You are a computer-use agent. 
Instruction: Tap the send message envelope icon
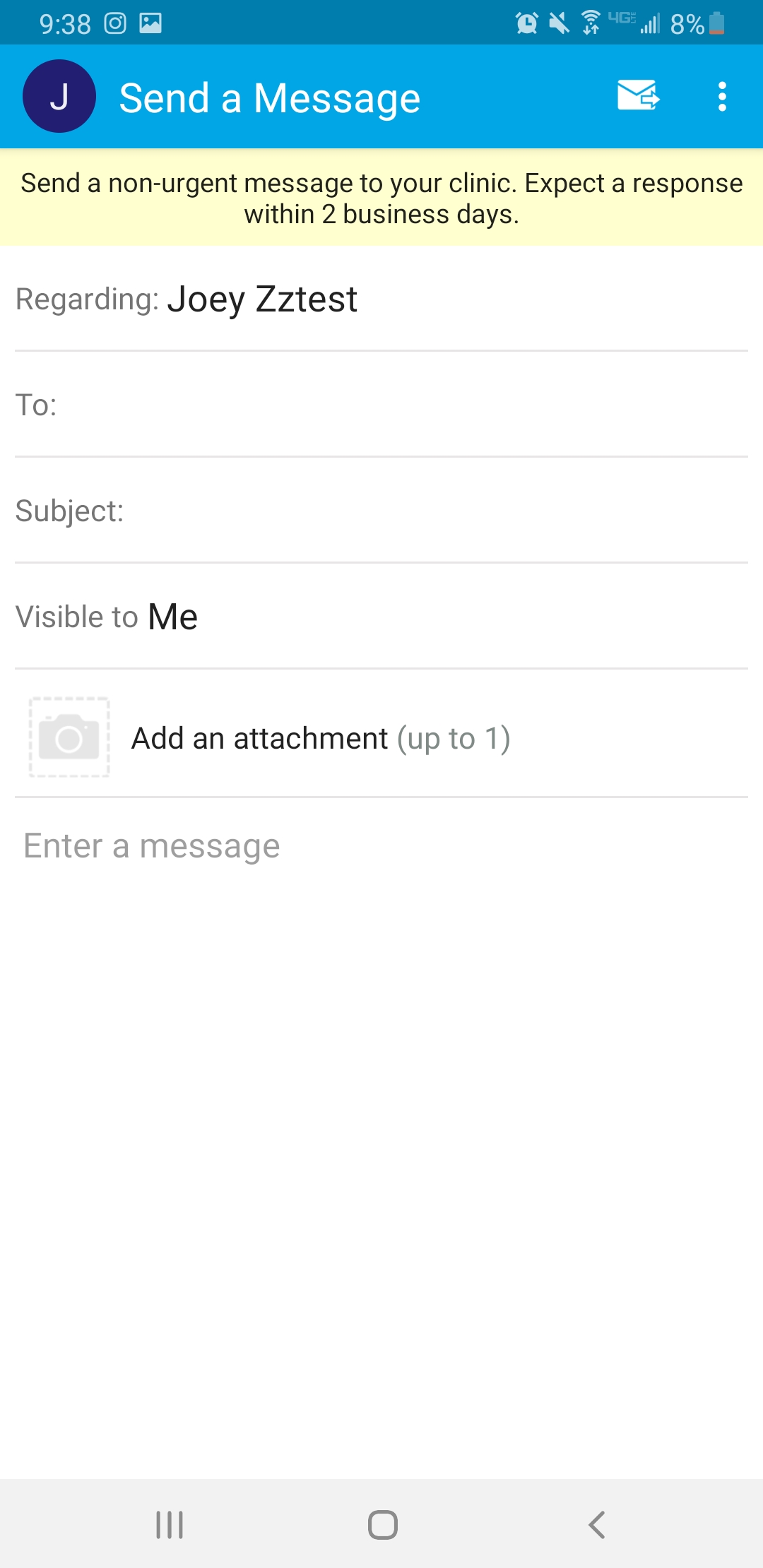[x=638, y=96]
